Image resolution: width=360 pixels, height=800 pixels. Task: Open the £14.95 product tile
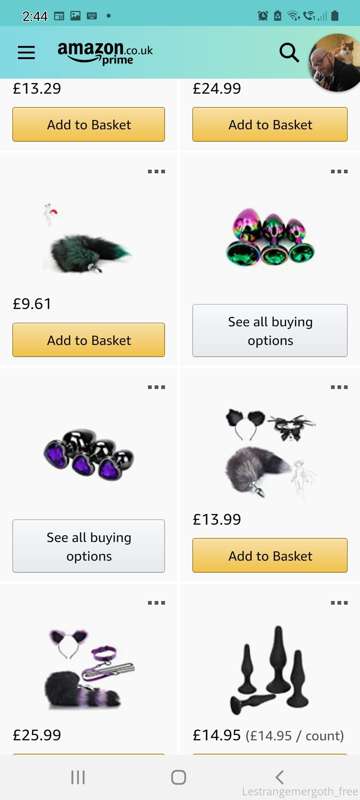click(270, 669)
